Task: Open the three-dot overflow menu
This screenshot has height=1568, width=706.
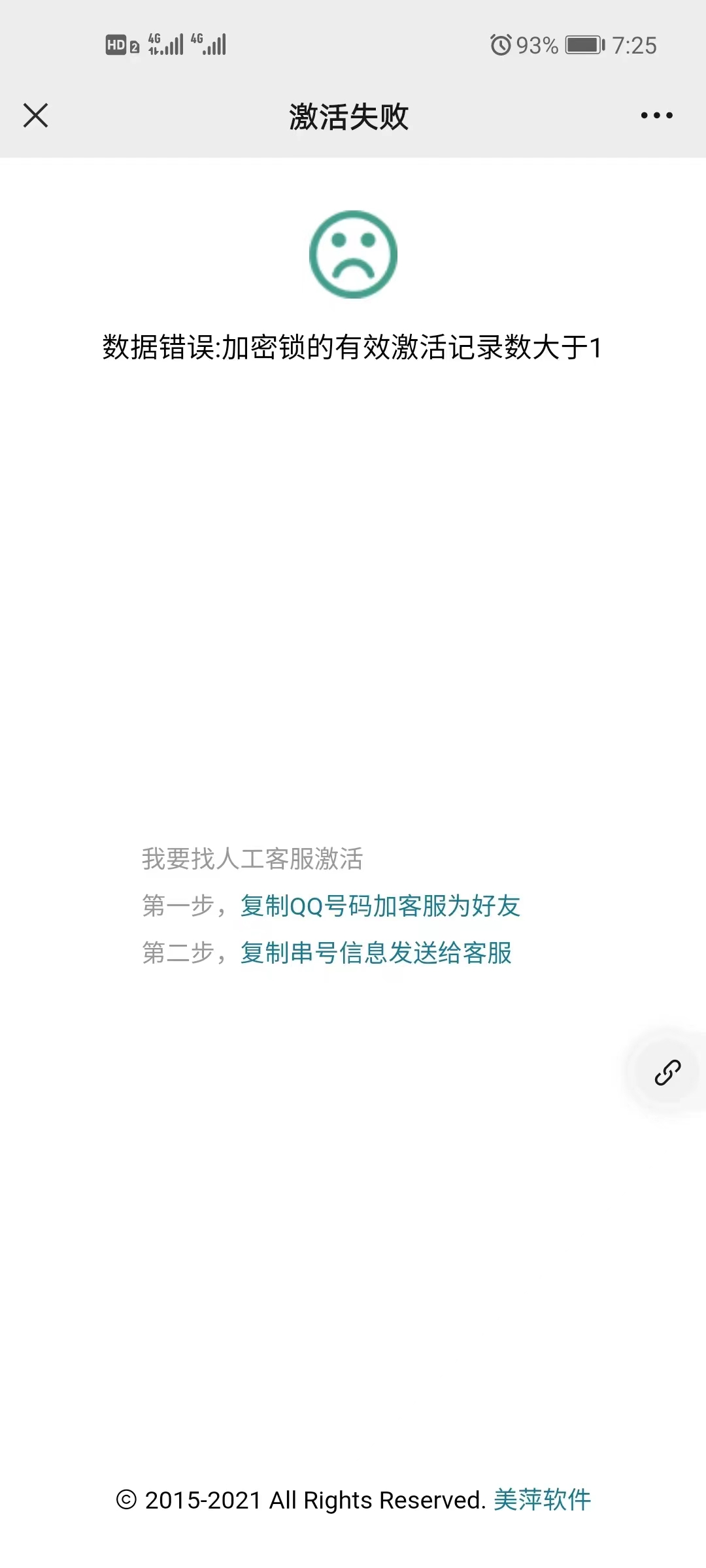Action: (656, 116)
